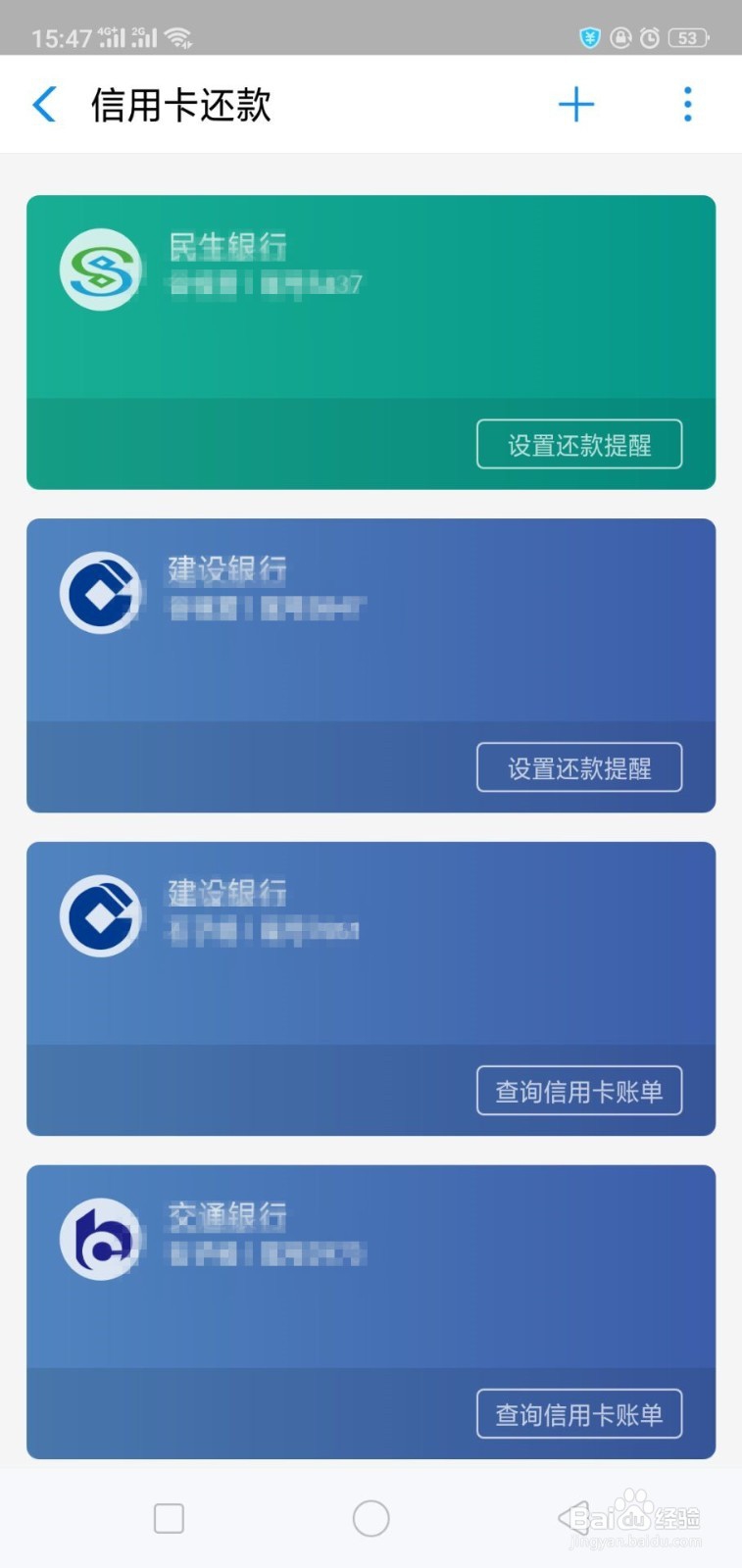The width and height of the screenshot is (742, 1568).
Task: Tap the Minsheng Bank logo icon
Action: coord(100,269)
